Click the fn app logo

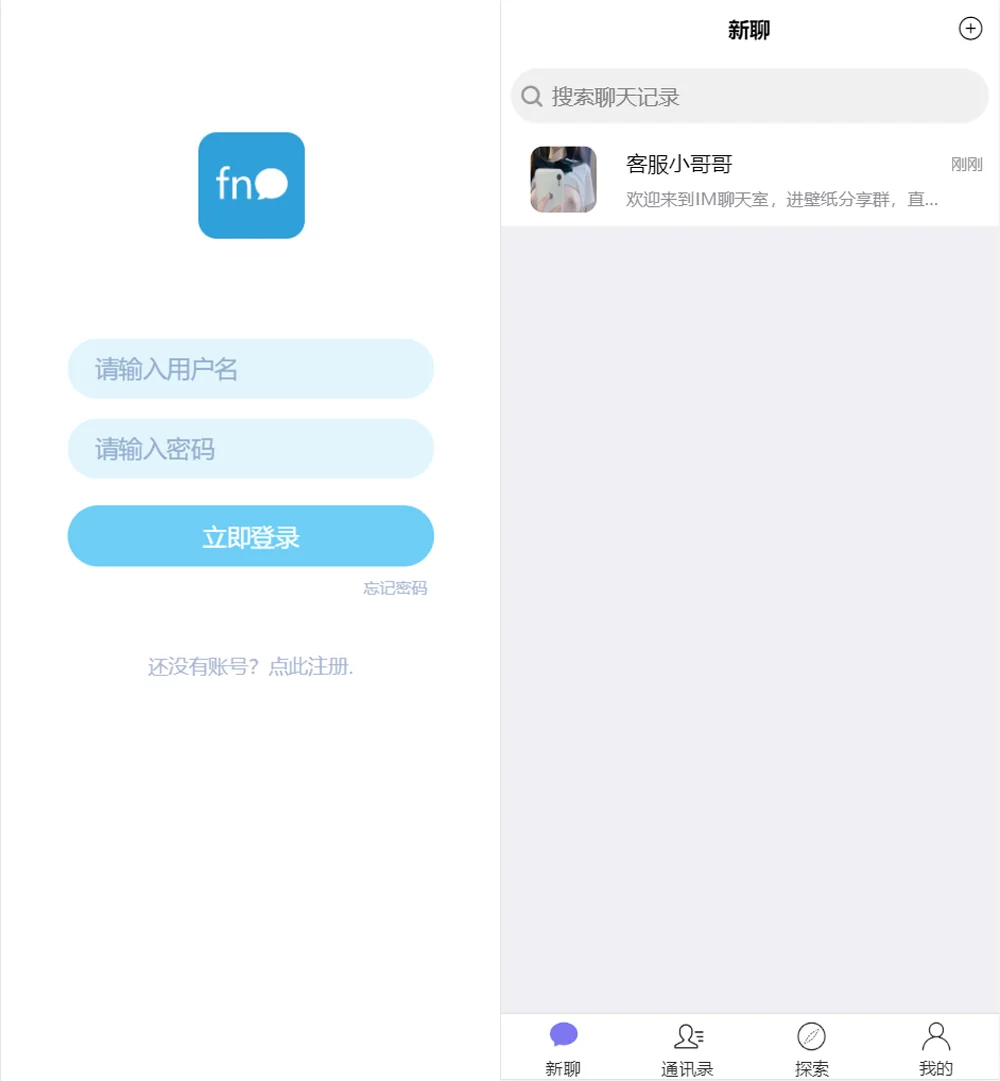251,185
